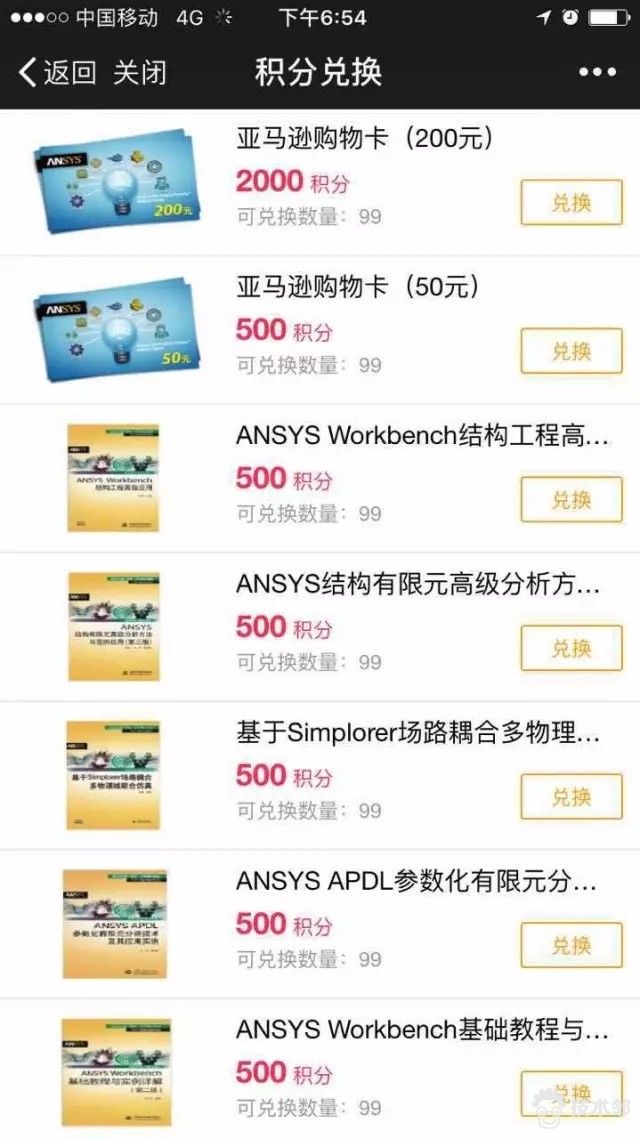The height and width of the screenshot is (1139, 640).
Task: View the 基于Simplorer场路耦合 book cover
Action: (x=113, y=775)
